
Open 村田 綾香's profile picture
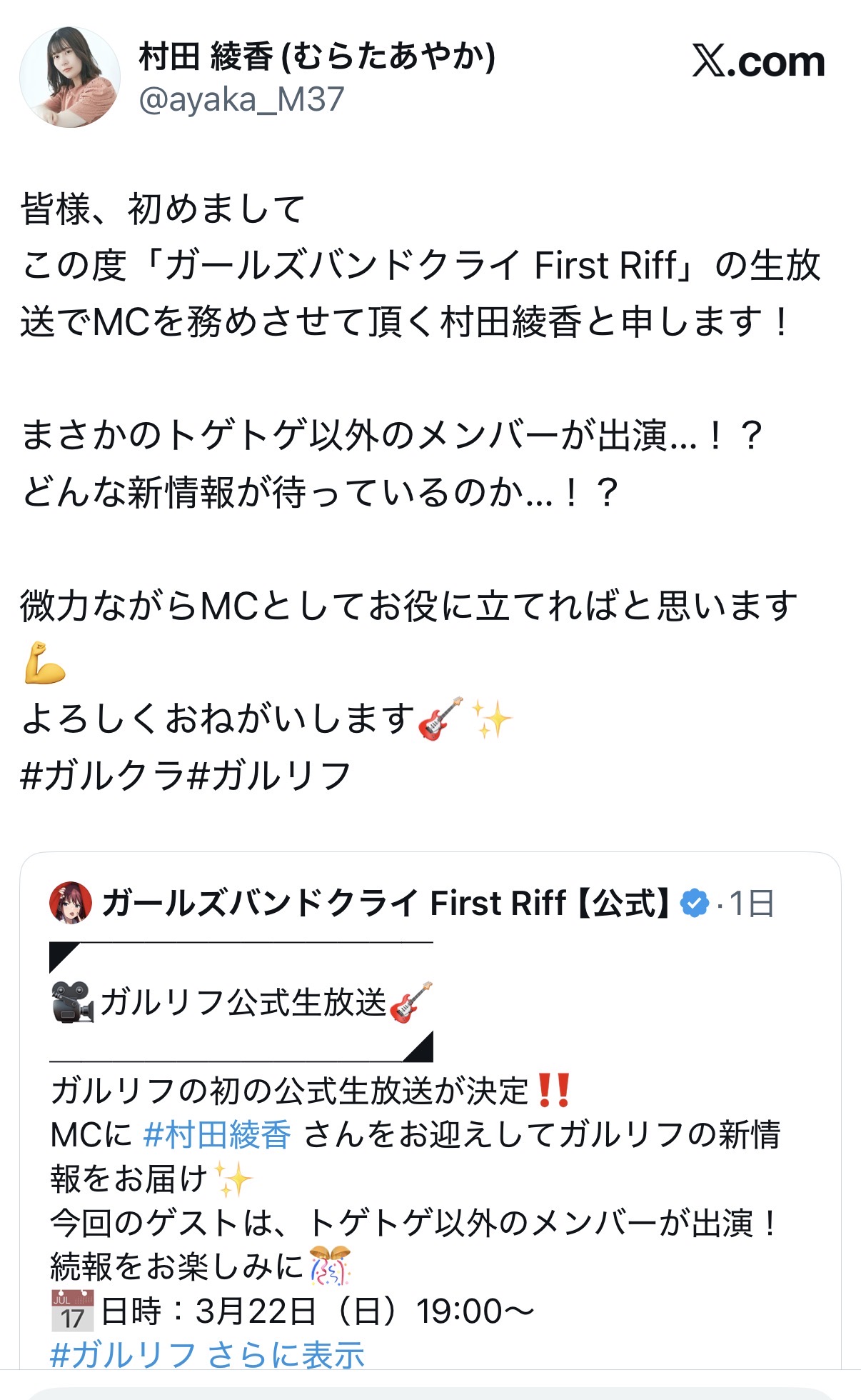pyautogui.click(x=70, y=78)
